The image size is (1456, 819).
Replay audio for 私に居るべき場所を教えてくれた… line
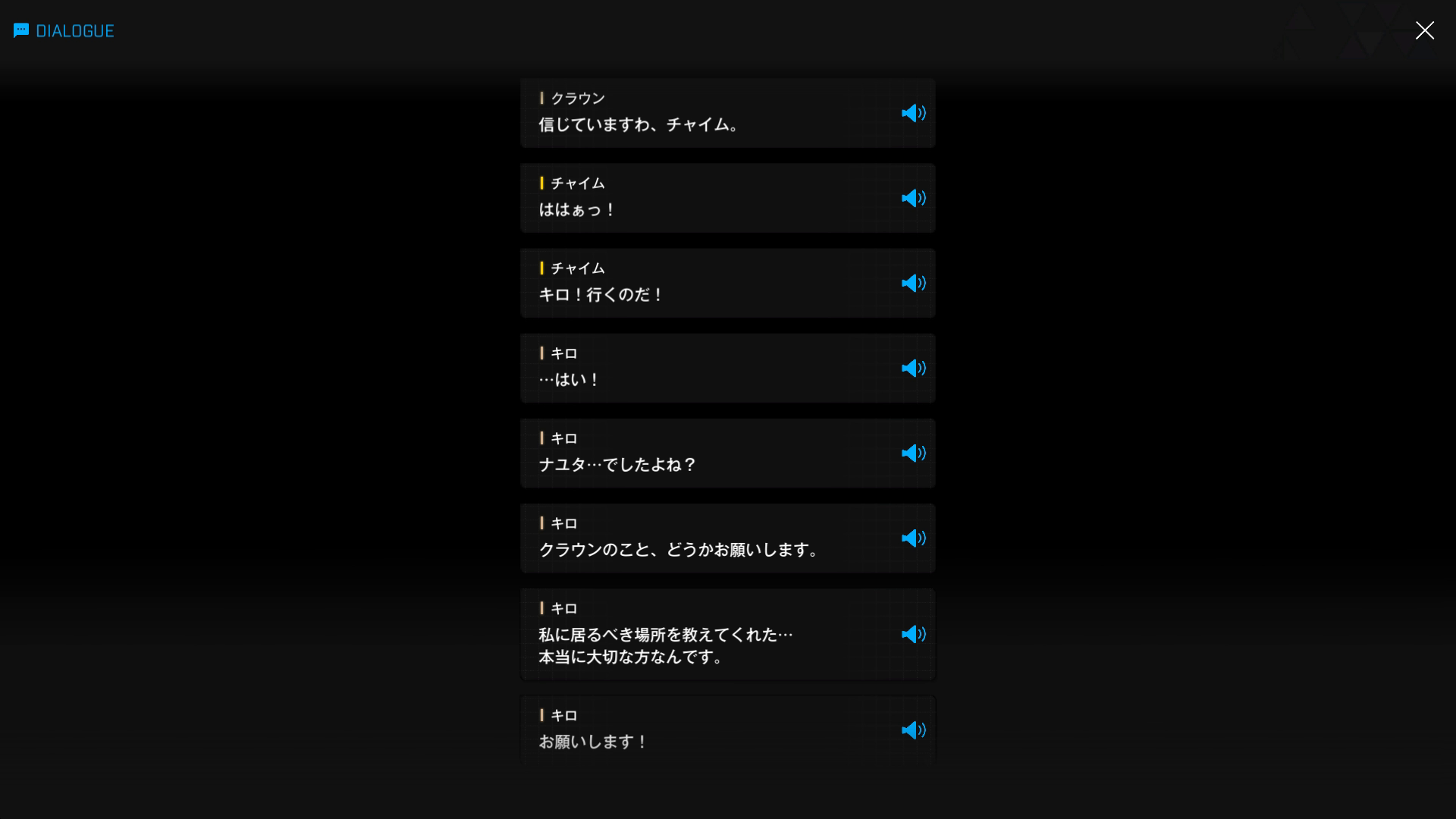913,634
